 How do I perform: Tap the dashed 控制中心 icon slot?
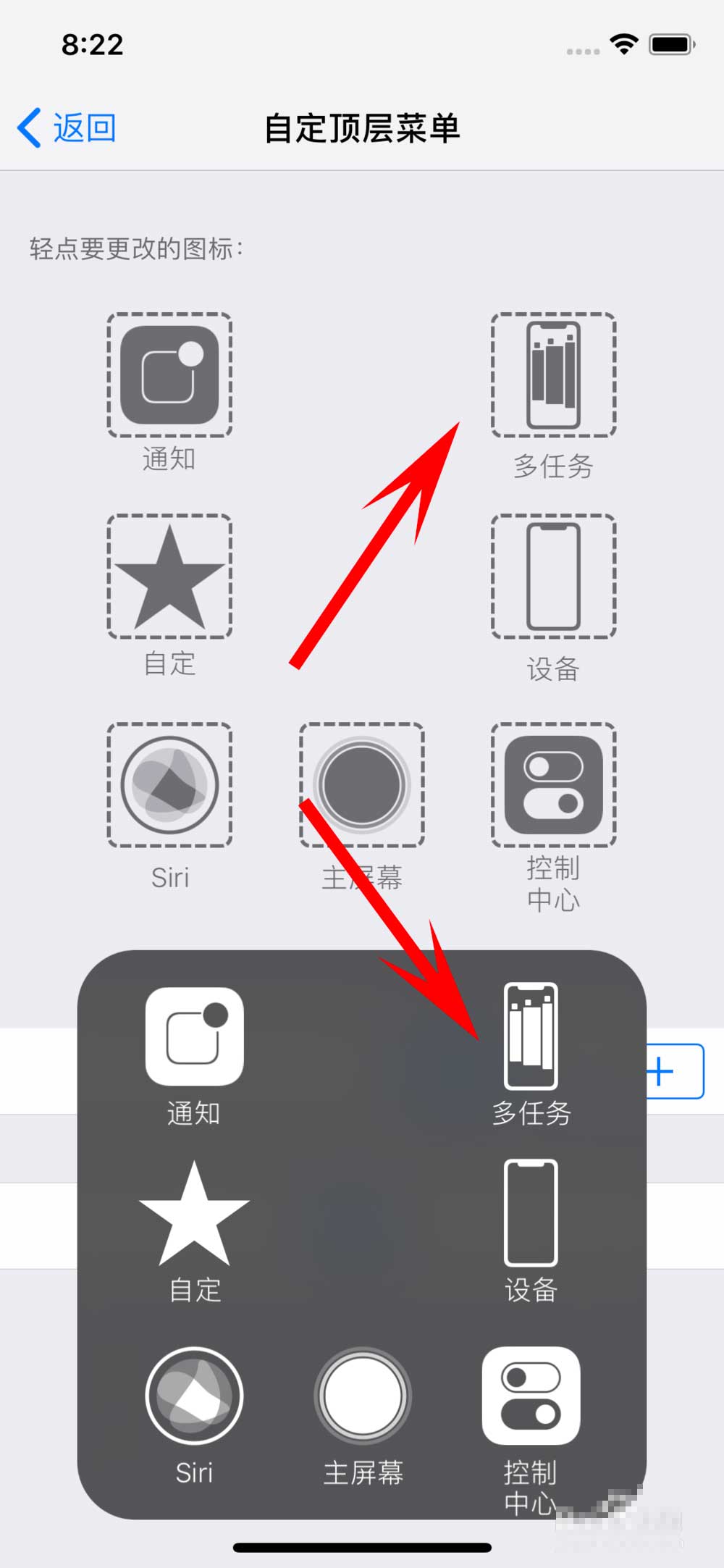click(x=554, y=785)
